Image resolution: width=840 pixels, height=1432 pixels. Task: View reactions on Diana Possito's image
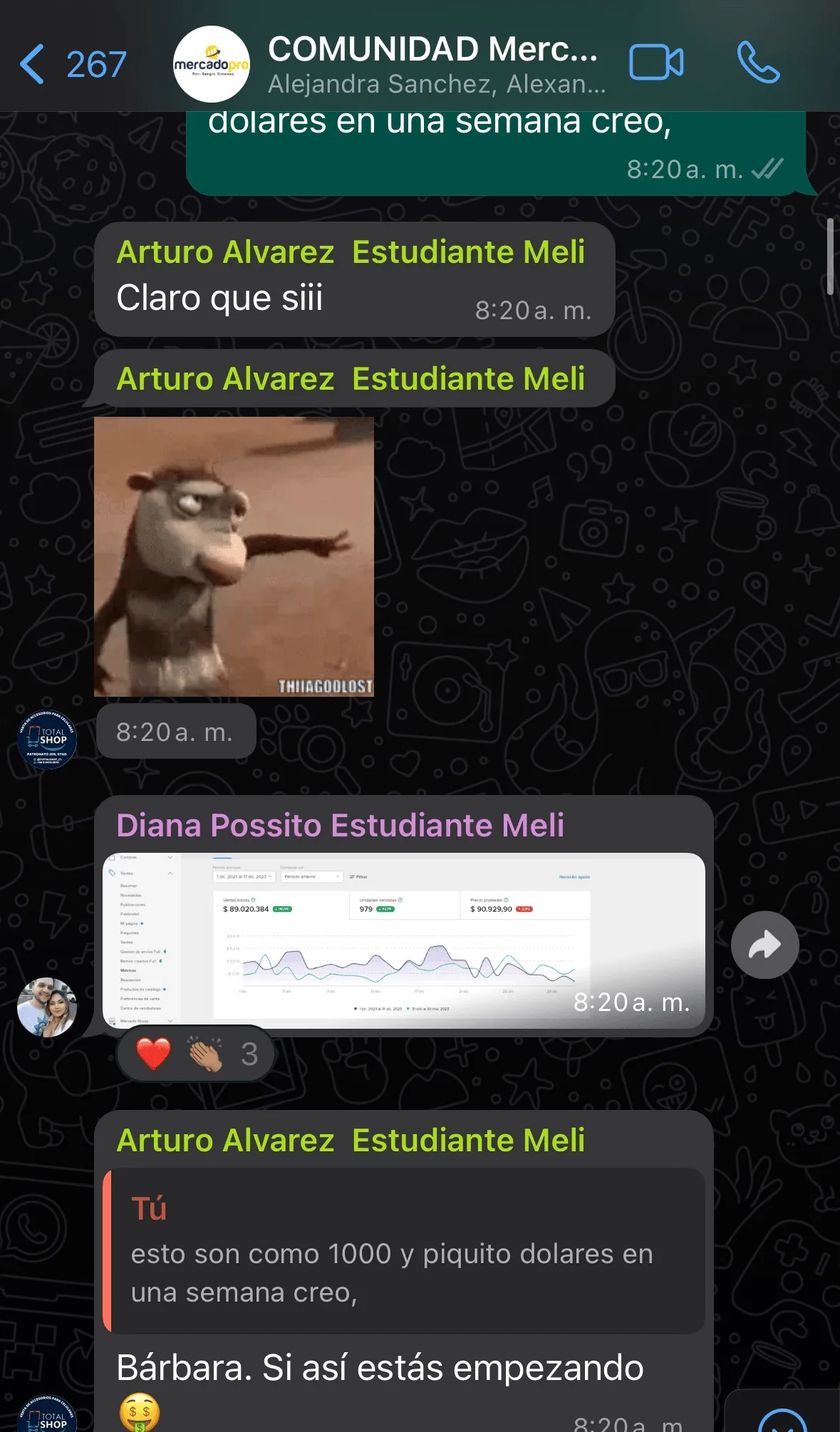[x=196, y=1054]
